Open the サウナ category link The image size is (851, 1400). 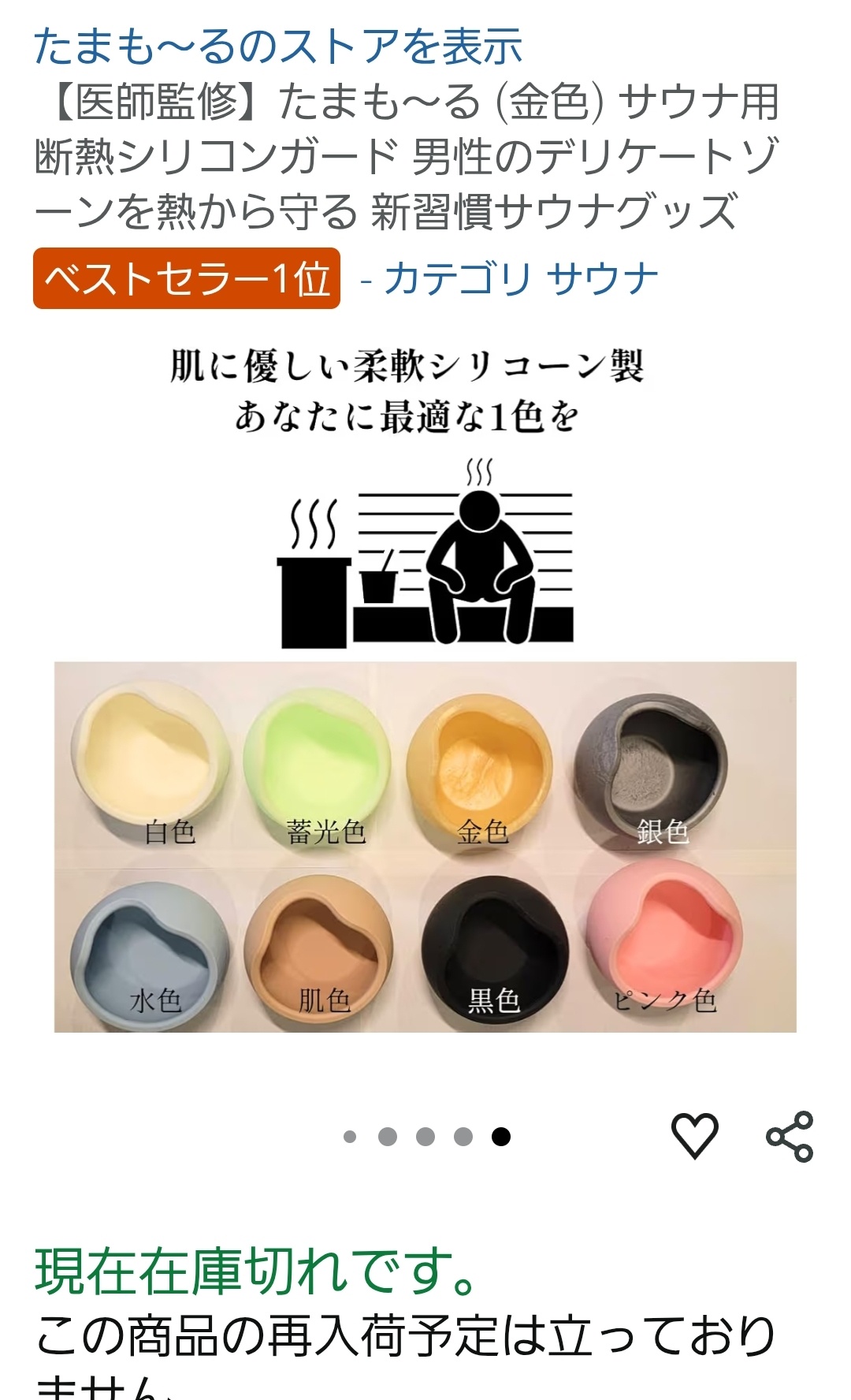pos(509,279)
